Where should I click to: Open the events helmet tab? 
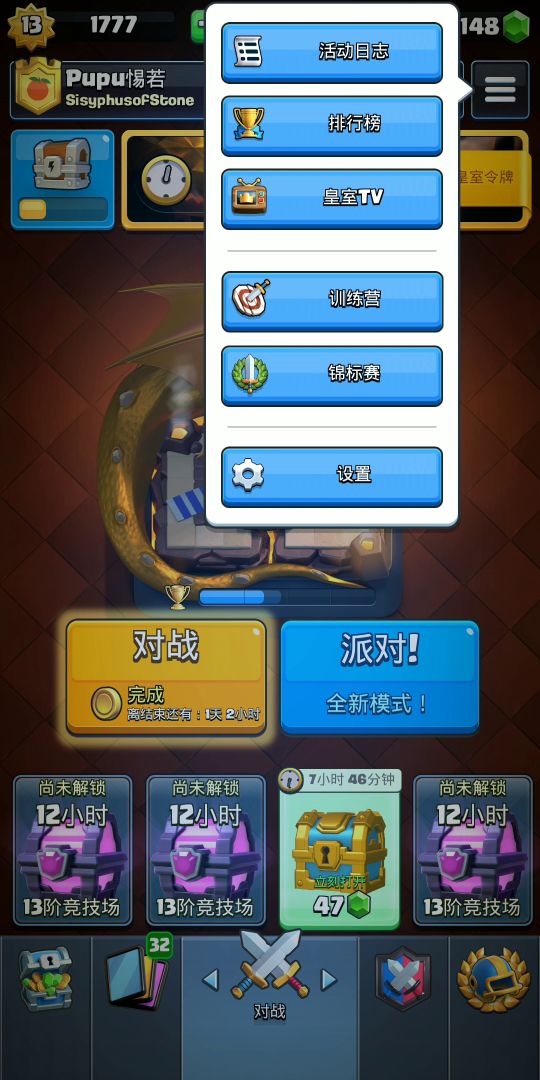pos(494,979)
